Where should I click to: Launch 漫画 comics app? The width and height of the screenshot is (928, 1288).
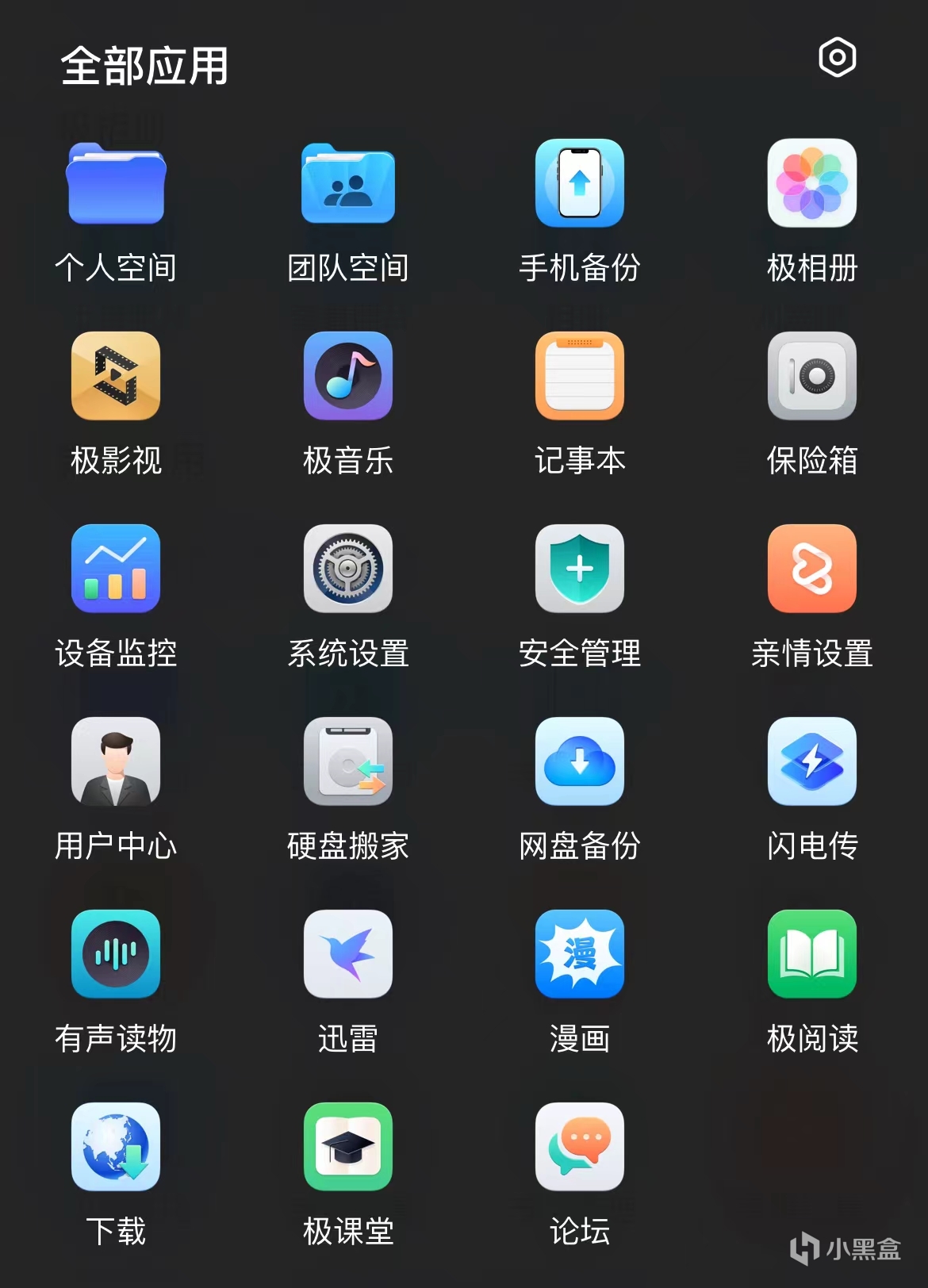[x=580, y=954]
